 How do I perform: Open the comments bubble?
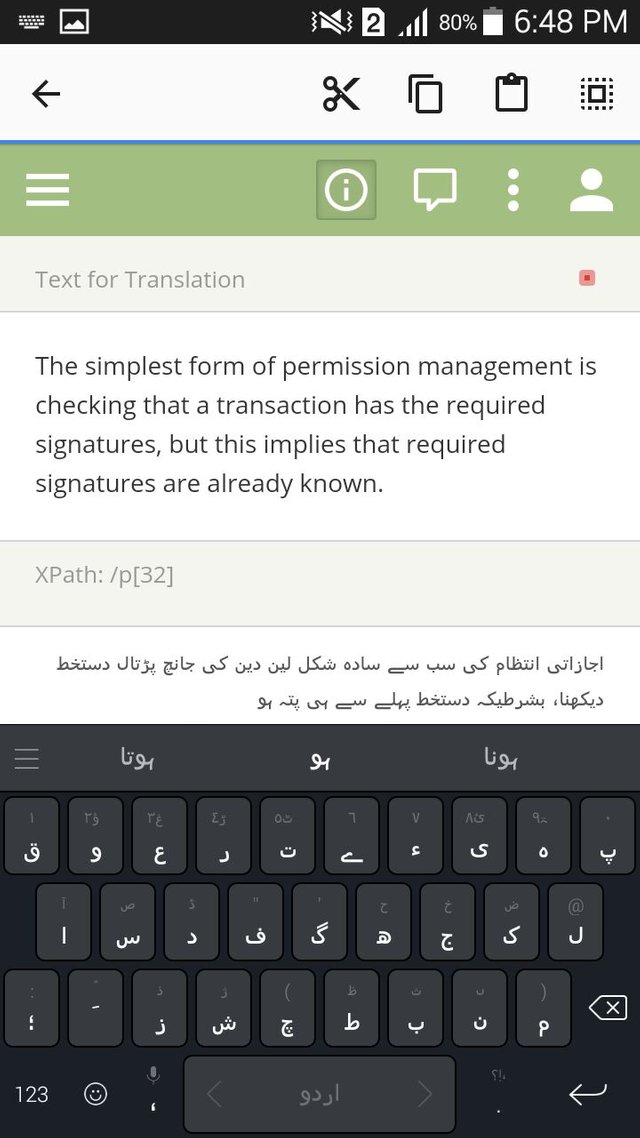point(434,189)
